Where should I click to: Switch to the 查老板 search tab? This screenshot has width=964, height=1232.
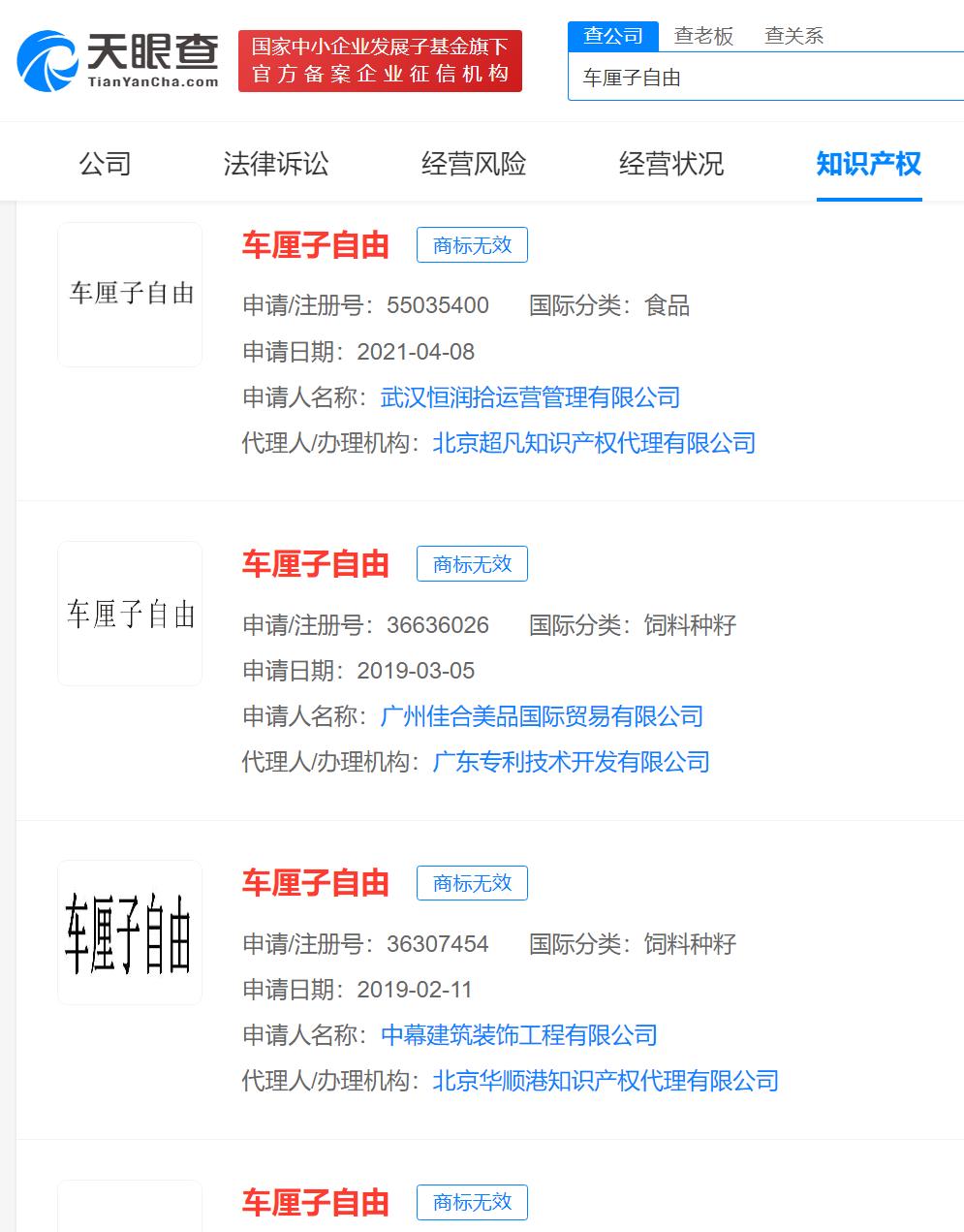coord(703,36)
